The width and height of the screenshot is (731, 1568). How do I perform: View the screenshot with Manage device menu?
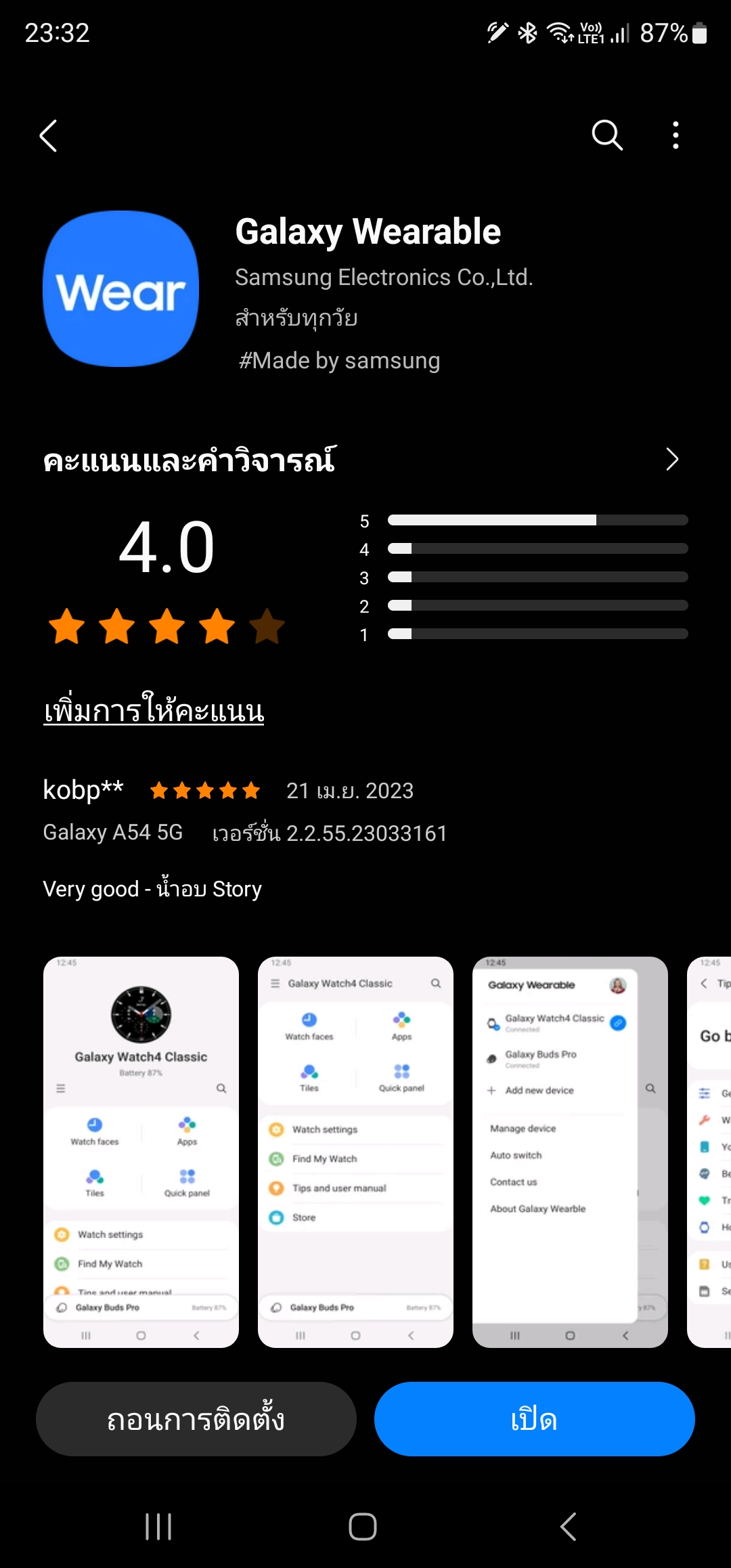click(x=570, y=1152)
